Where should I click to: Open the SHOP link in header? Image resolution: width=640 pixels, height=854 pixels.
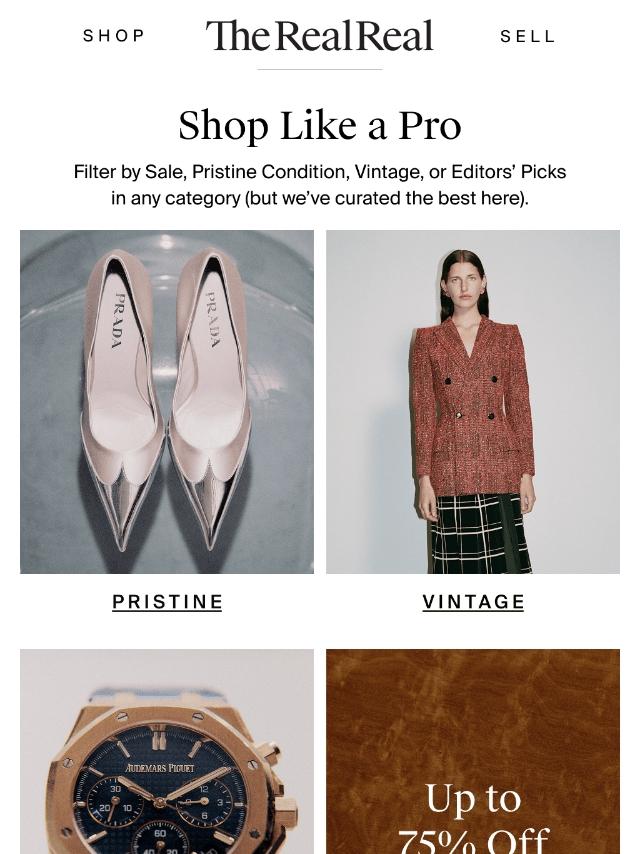pyautogui.click(x=114, y=36)
